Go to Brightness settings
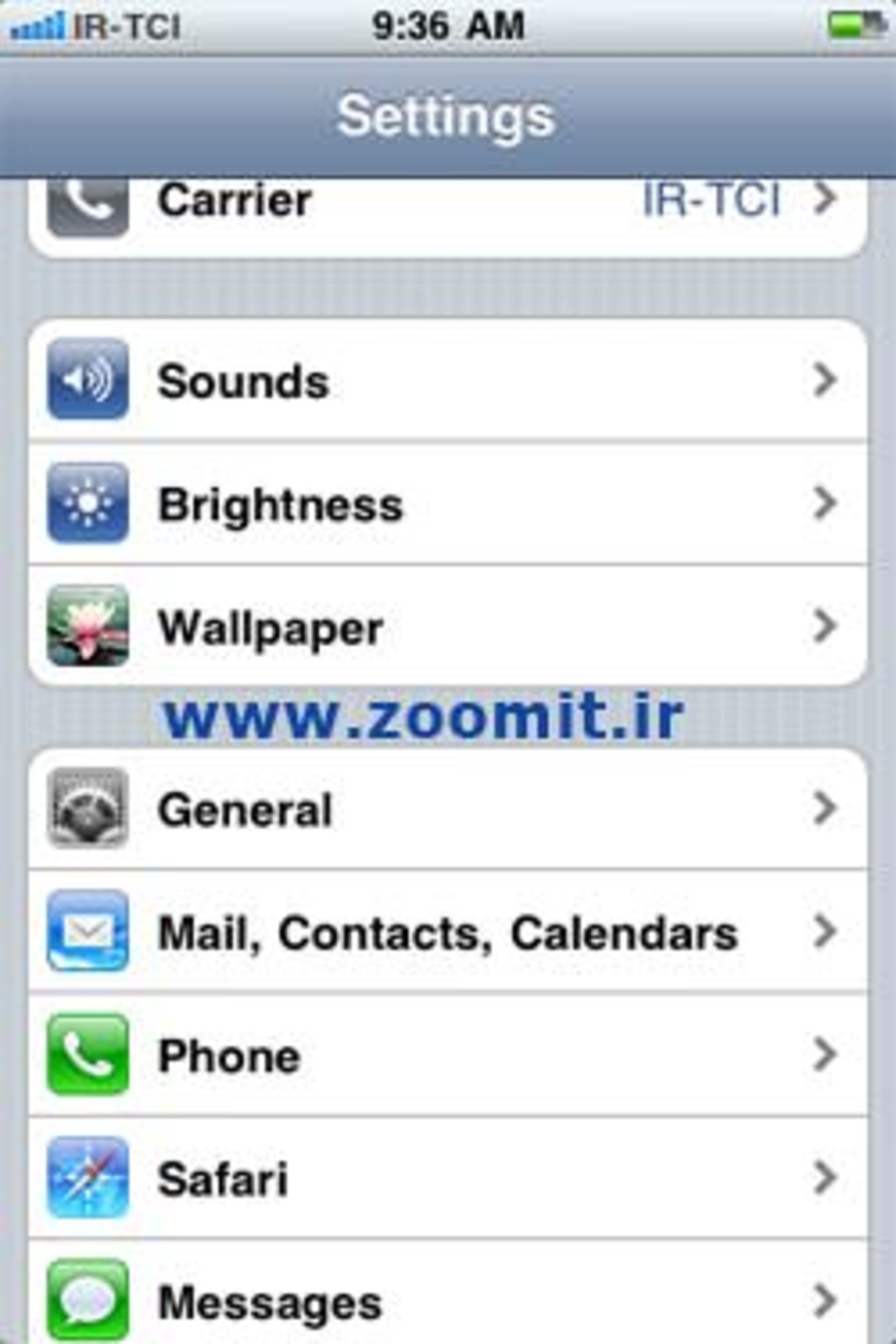Viewport: 896px width, 1344px height. 448,504
